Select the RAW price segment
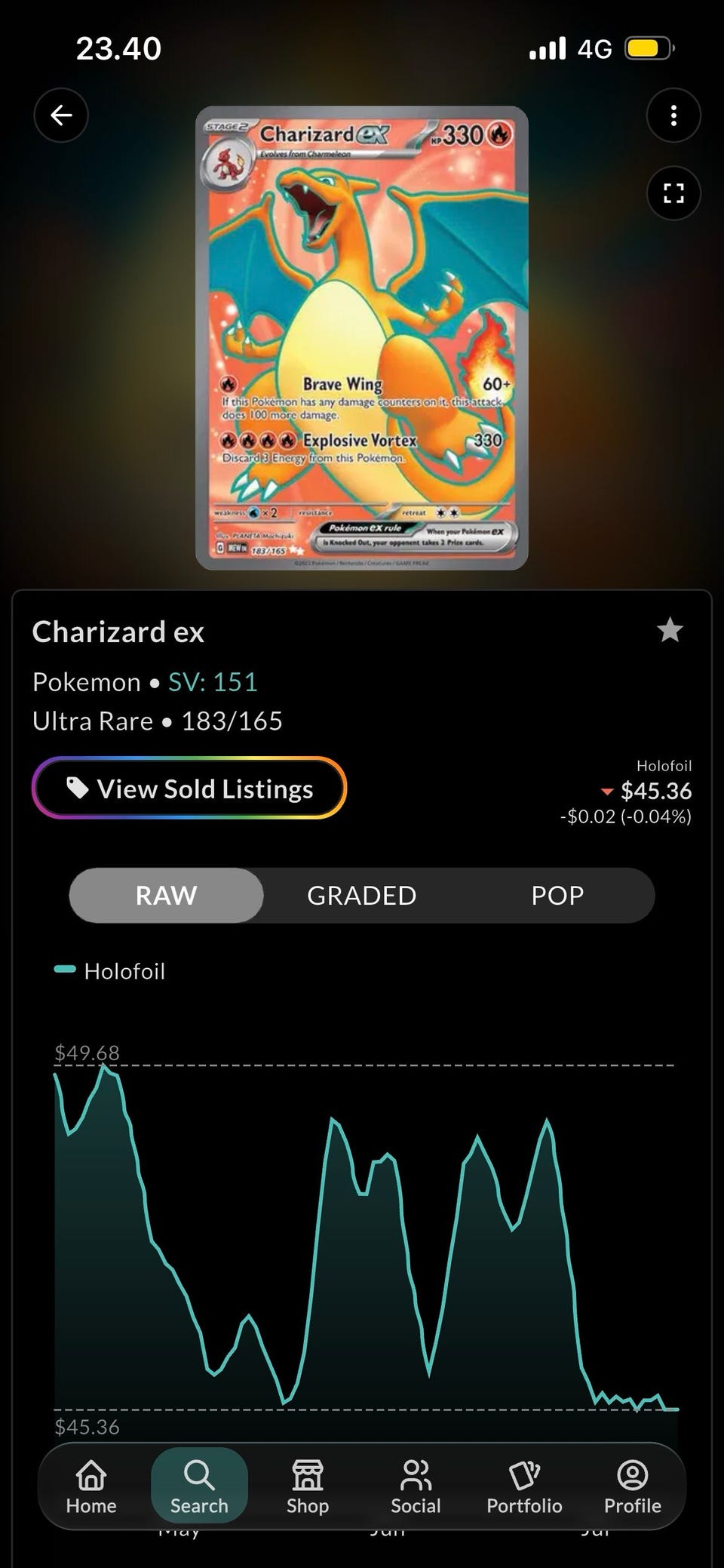Screen dimensions: 724x1568 [167, 895]
